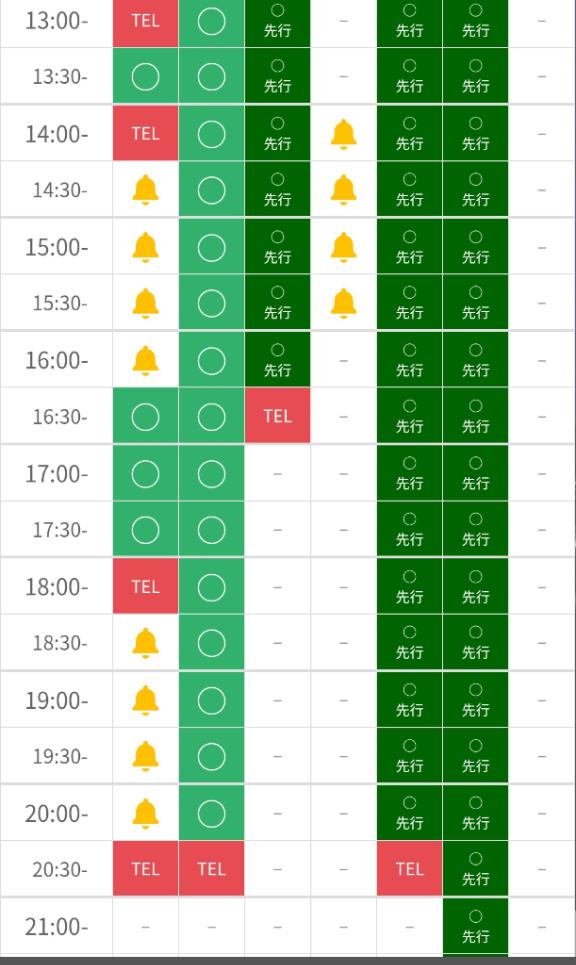
Task: Pick the light-green circle slot at 18:30
Action: pyautogui.click(x=212, y=643)
